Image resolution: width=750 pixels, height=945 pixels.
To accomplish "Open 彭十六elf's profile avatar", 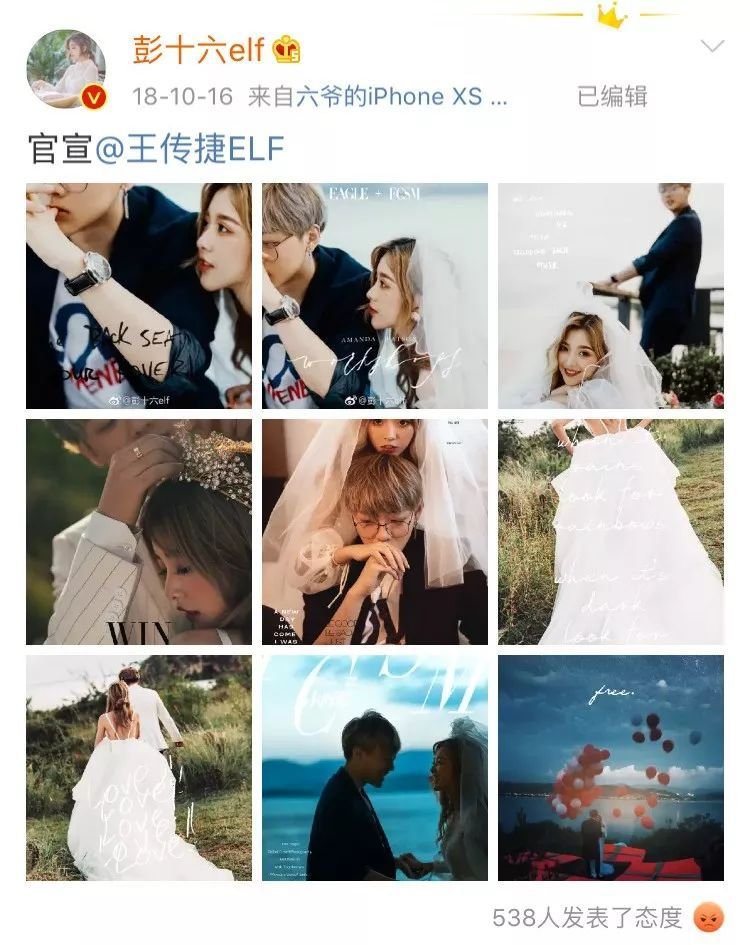I will point(66,69).
